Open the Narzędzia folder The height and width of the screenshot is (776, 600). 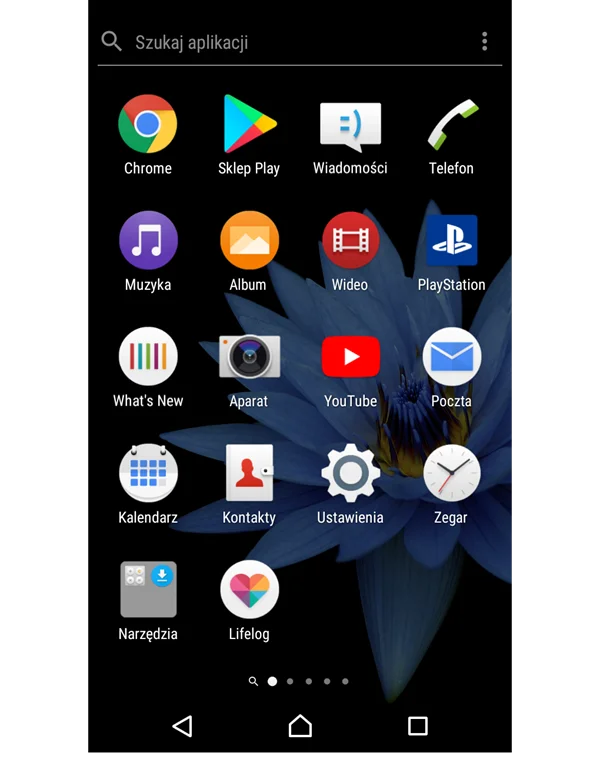pyautogui.click(x=148, y=590)
